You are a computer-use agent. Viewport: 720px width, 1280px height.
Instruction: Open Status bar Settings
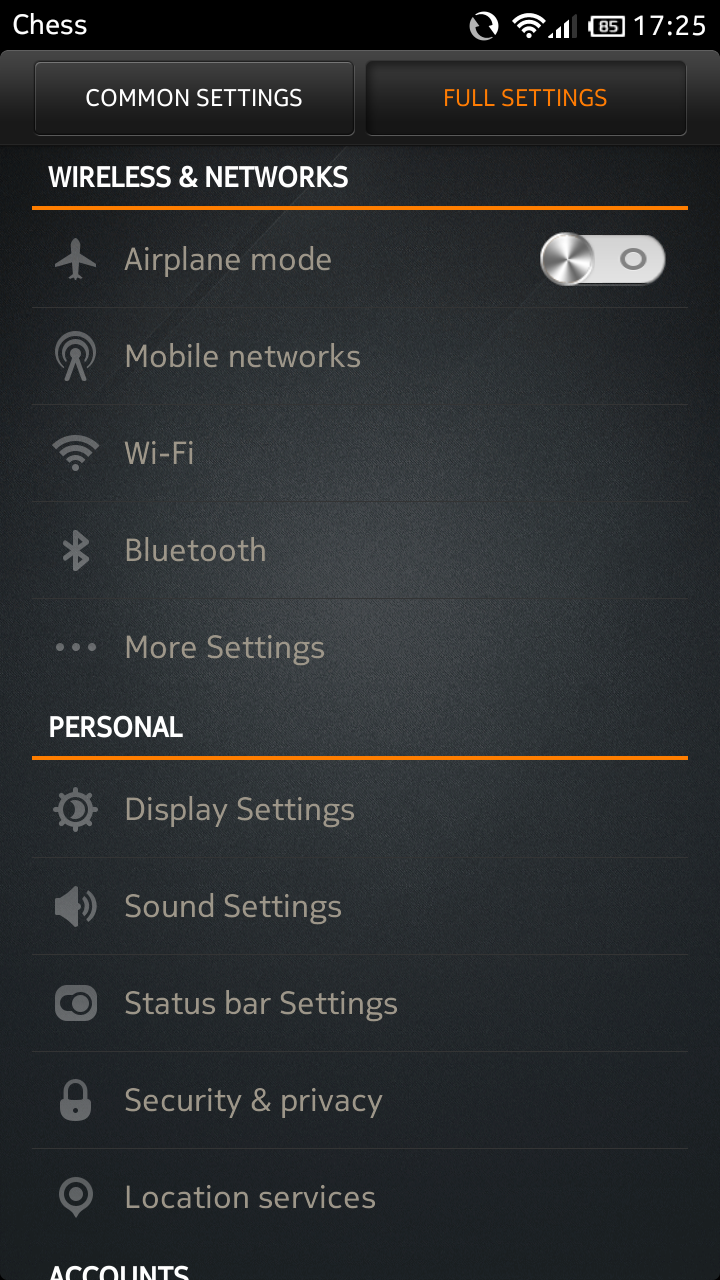(360, 1004)
